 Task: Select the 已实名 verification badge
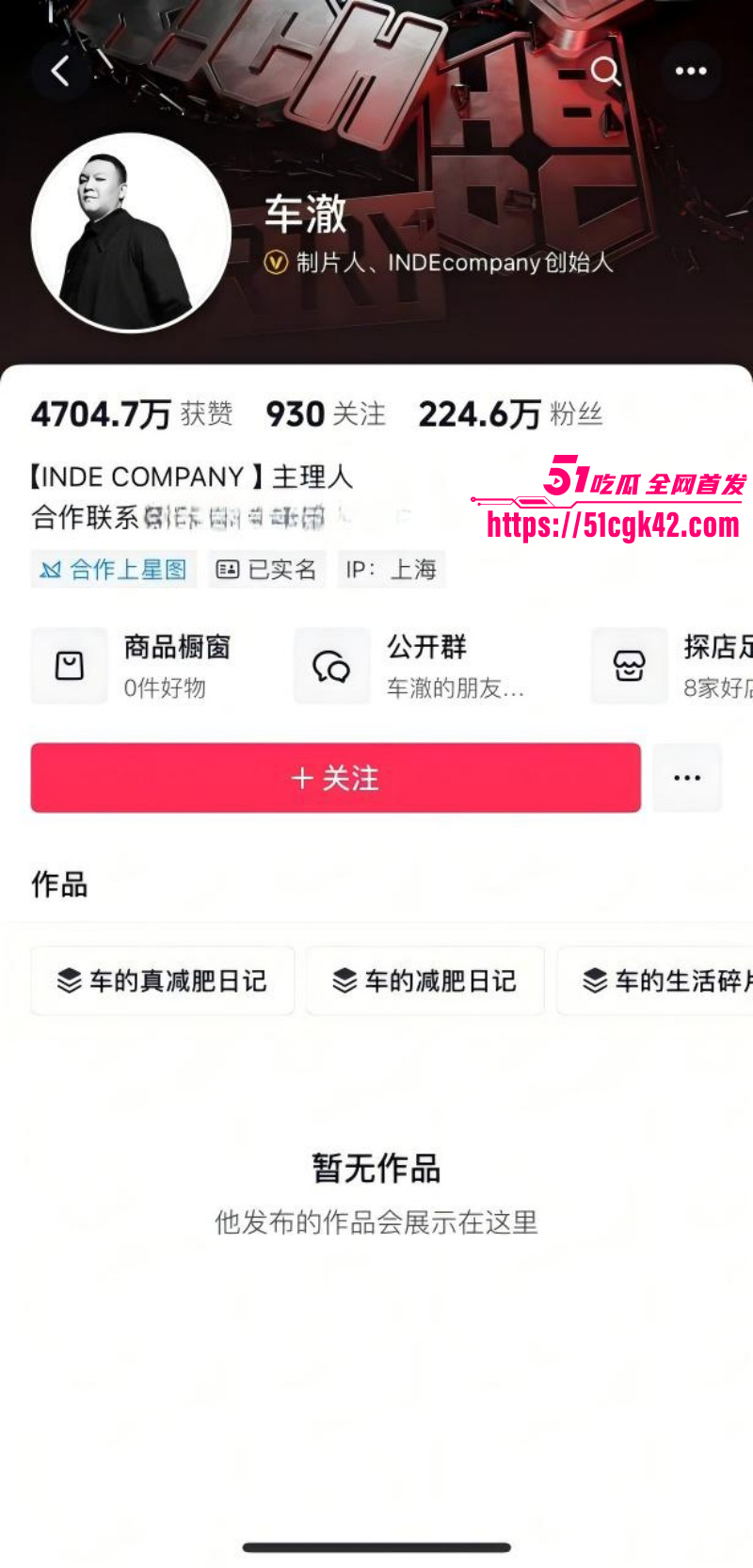[x=266, y=569]
